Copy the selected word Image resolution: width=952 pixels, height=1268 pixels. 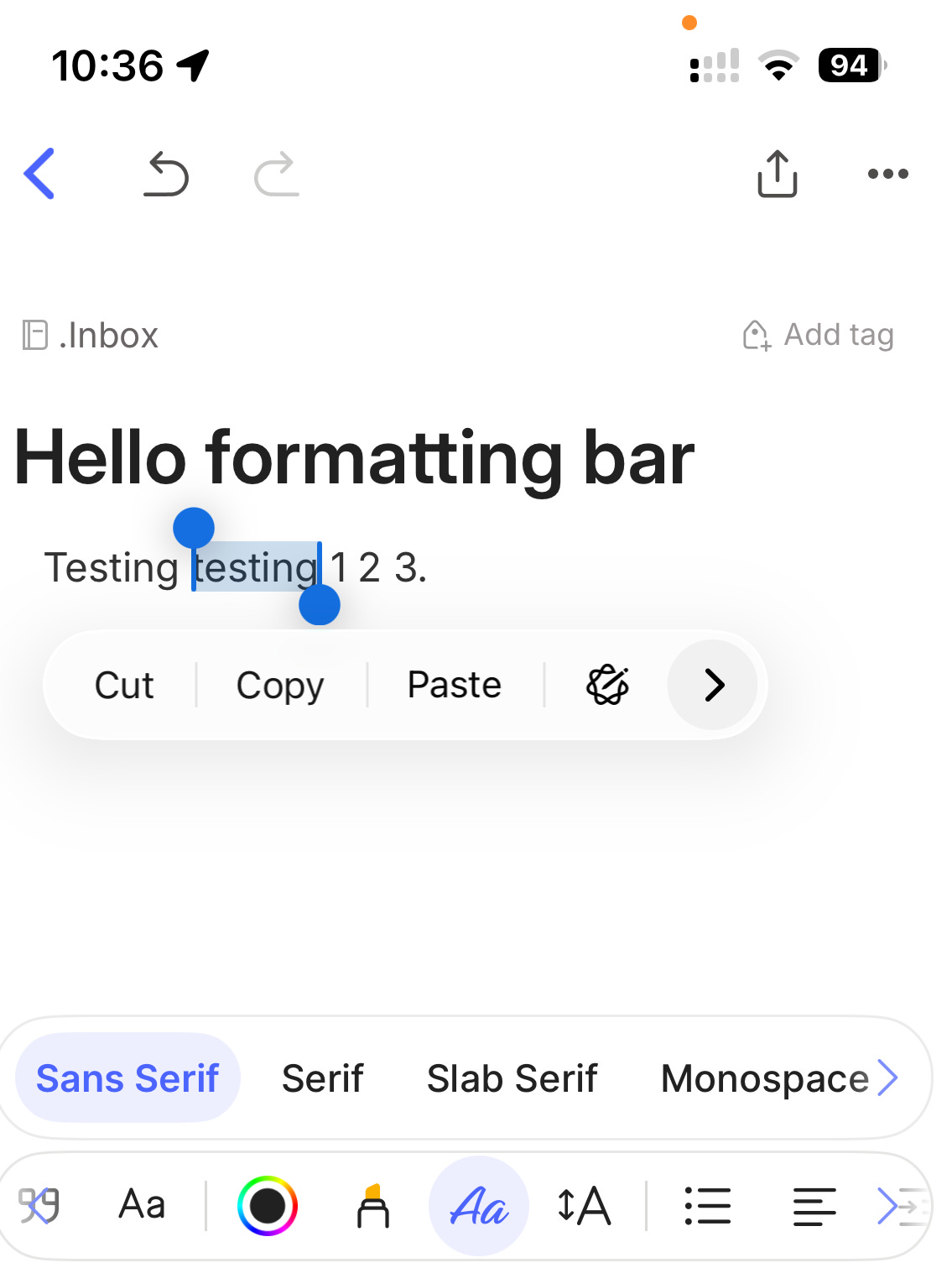coord(280,685)
